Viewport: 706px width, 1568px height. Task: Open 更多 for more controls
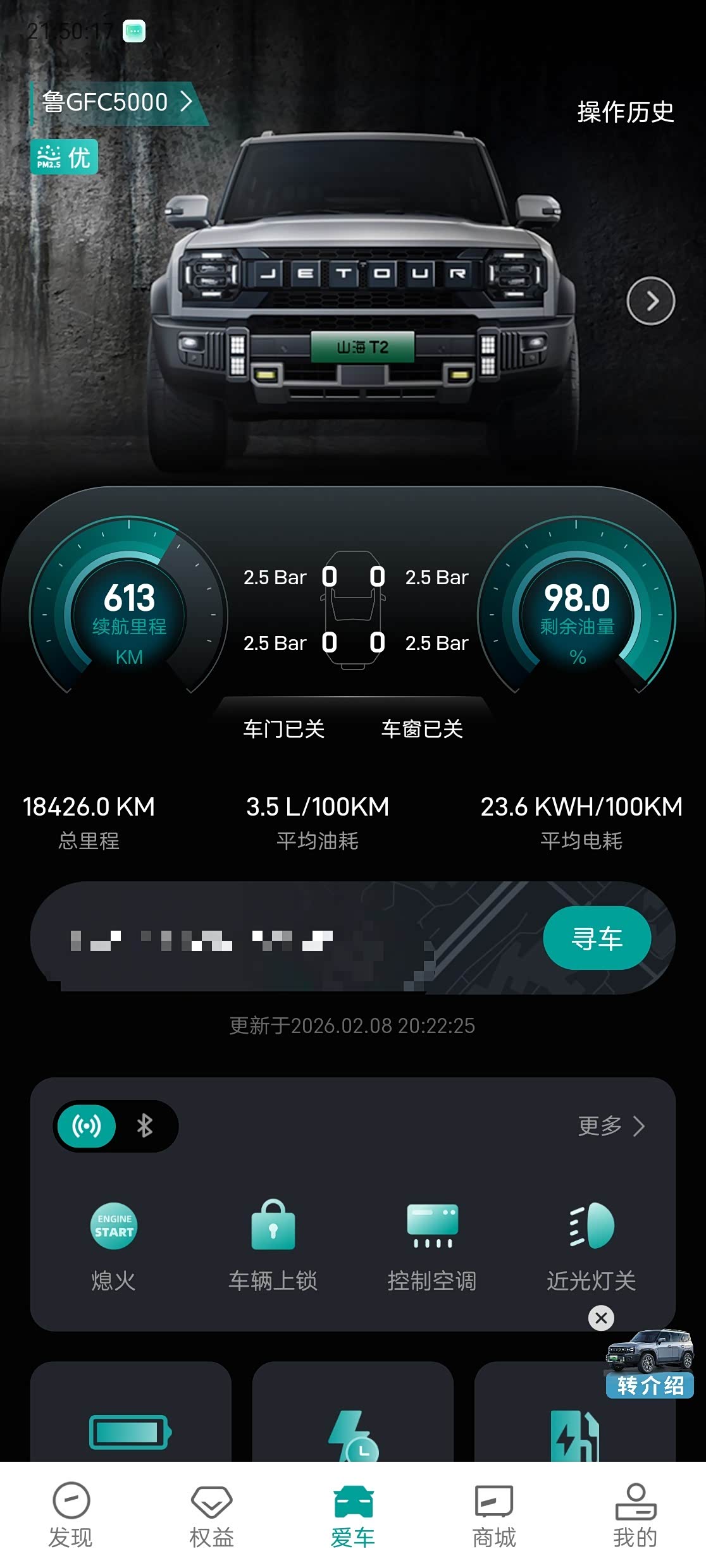611,1126
